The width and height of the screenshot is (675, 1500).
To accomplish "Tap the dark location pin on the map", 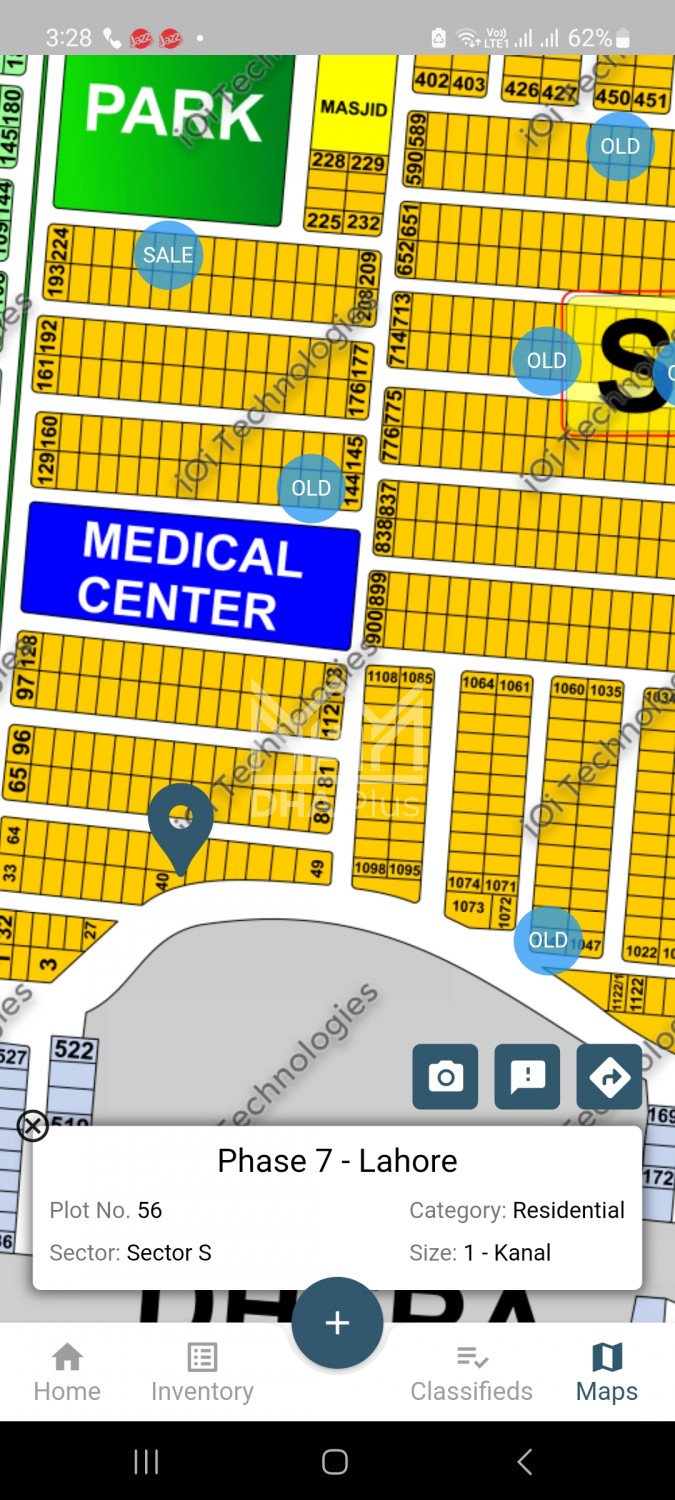I will coord(181,823).
